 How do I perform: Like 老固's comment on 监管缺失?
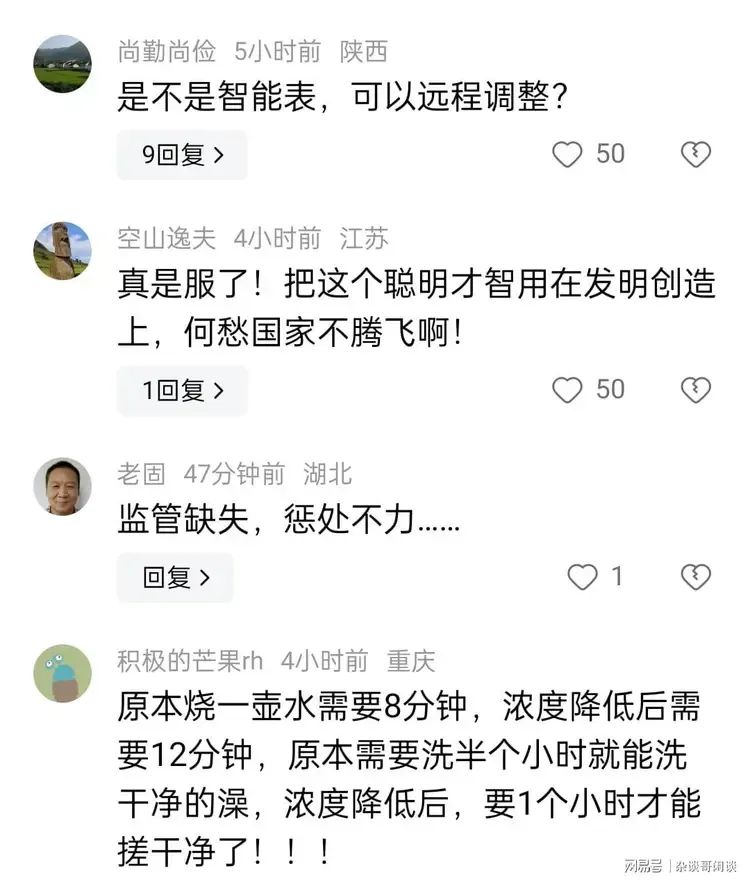582,577
